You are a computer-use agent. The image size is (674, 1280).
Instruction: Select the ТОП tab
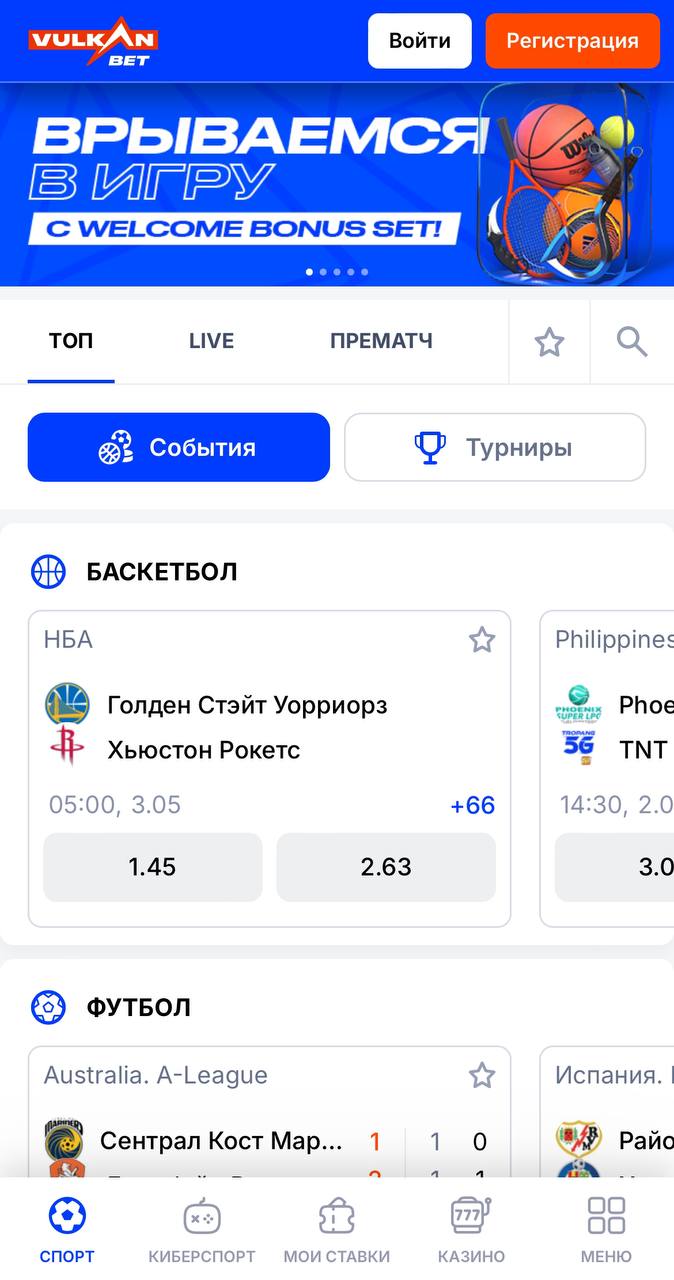71,341
